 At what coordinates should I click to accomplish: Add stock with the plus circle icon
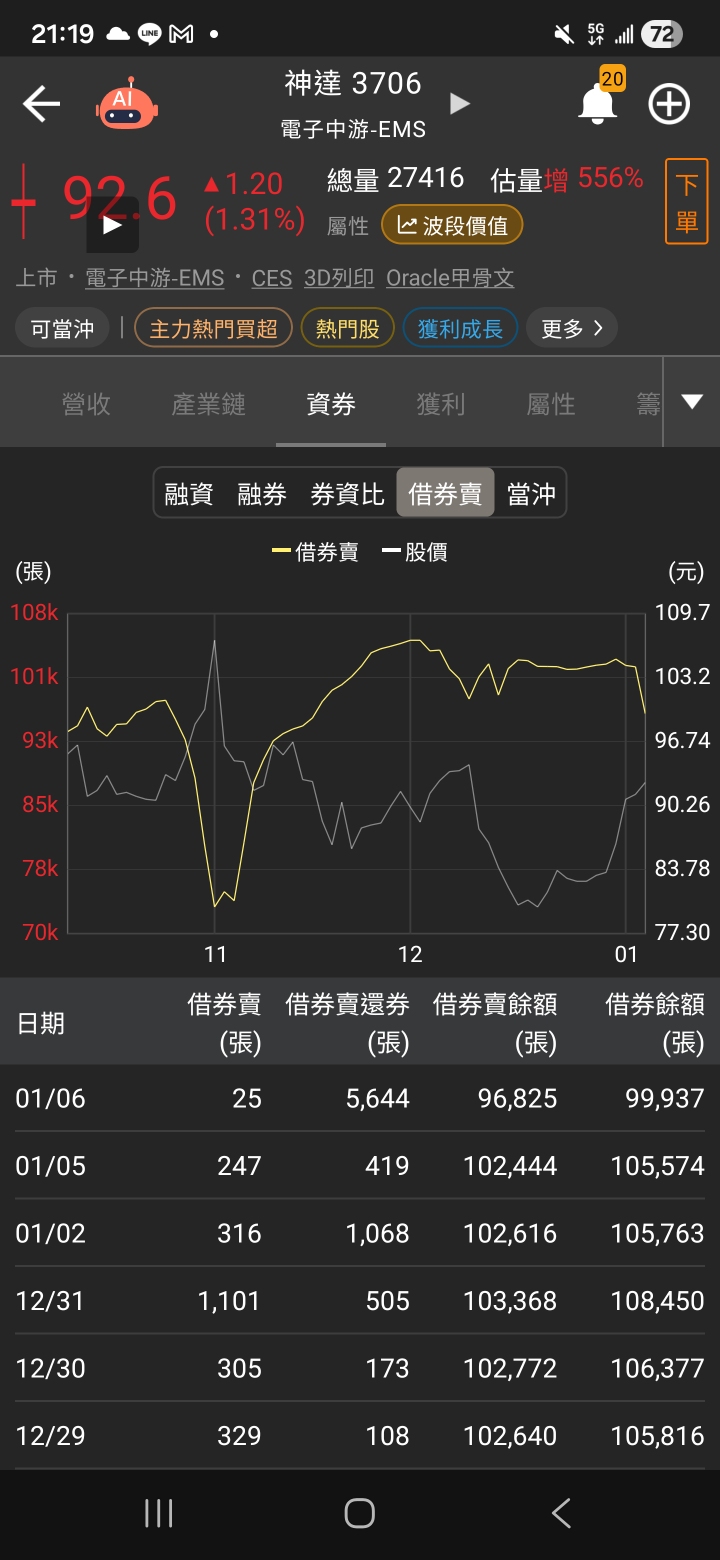(669, 104)
